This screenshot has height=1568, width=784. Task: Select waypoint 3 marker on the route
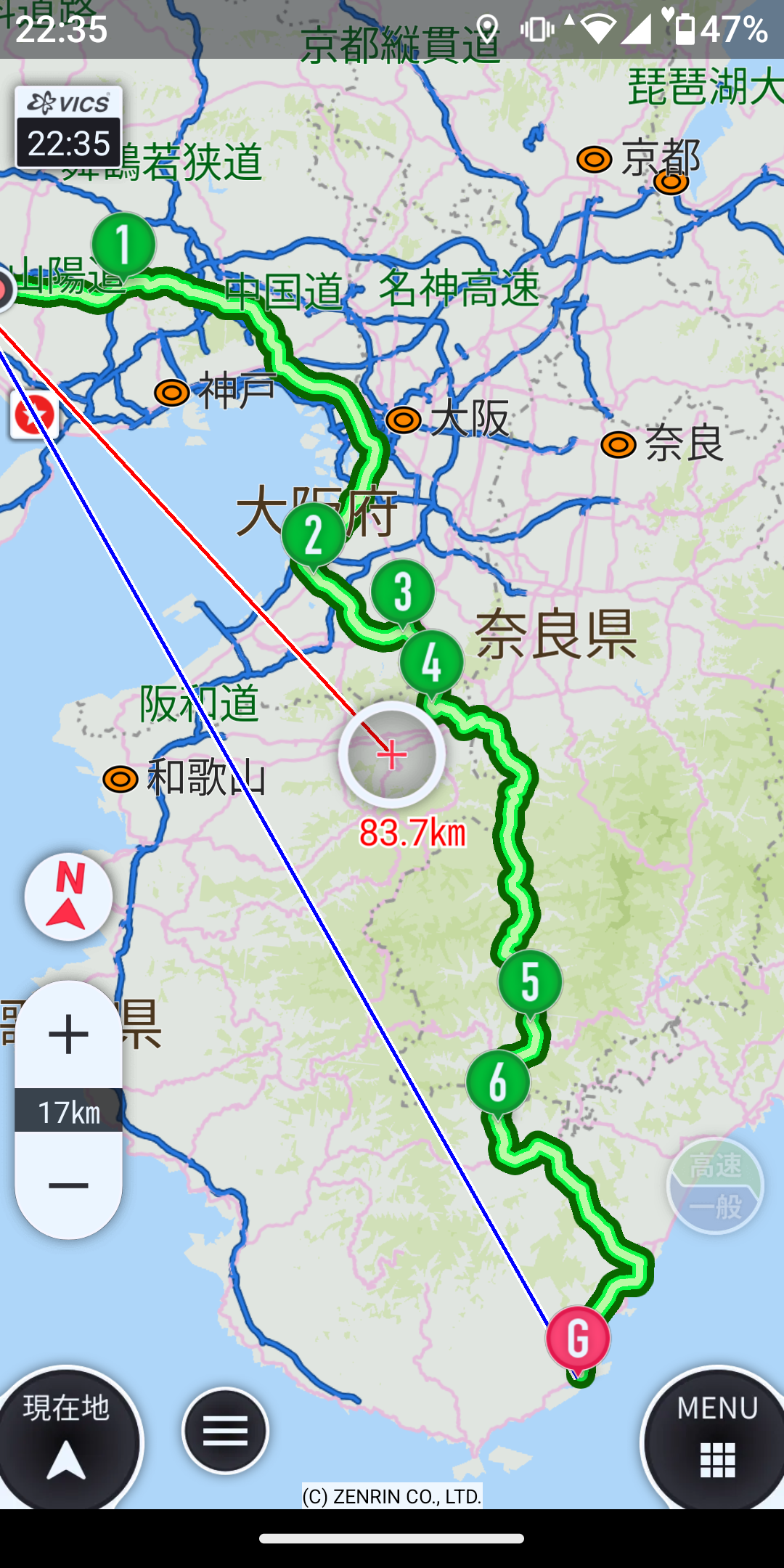403,592
